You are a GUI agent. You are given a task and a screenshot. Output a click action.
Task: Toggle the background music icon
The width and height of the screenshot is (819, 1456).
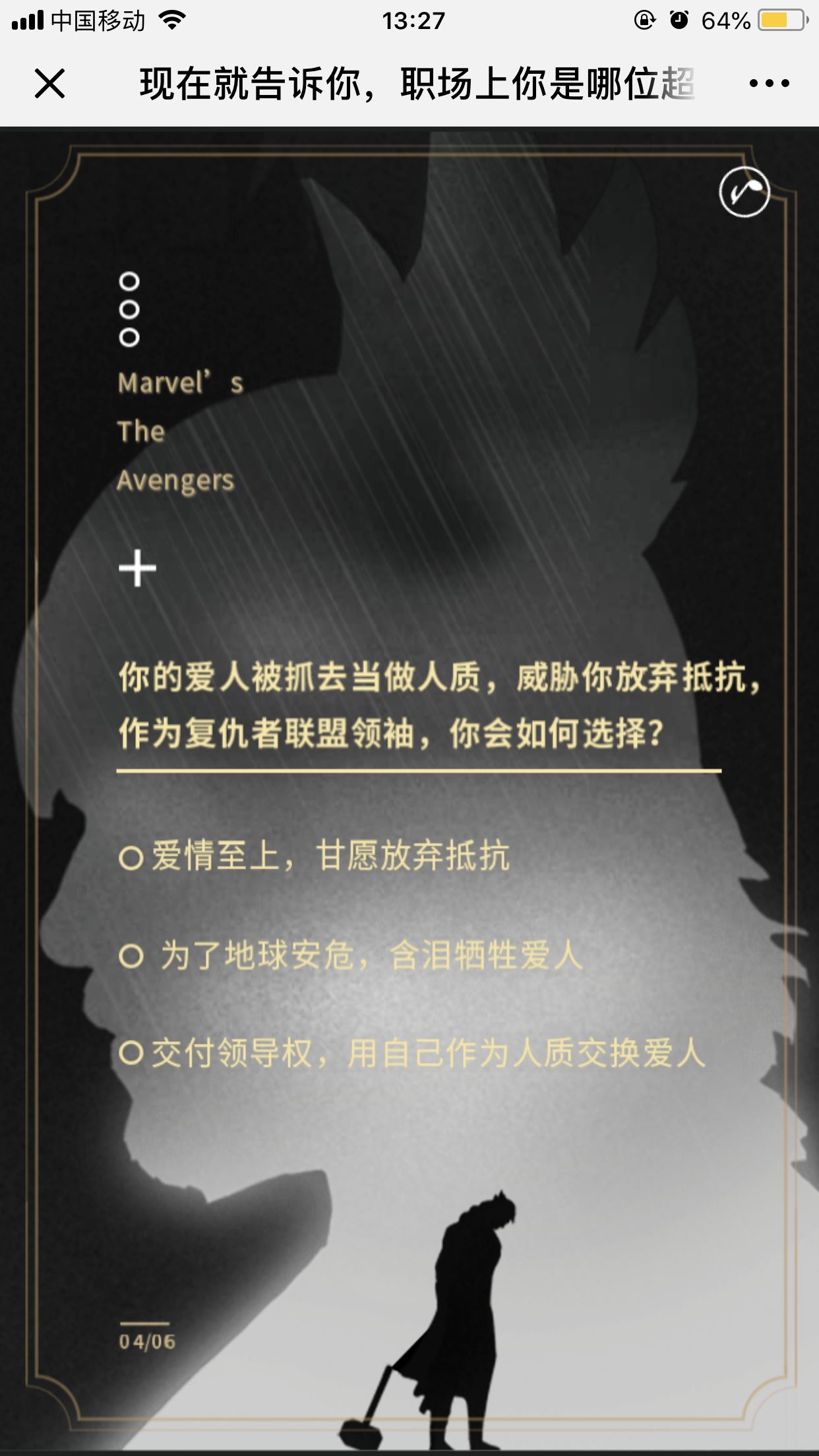point(744,192)
